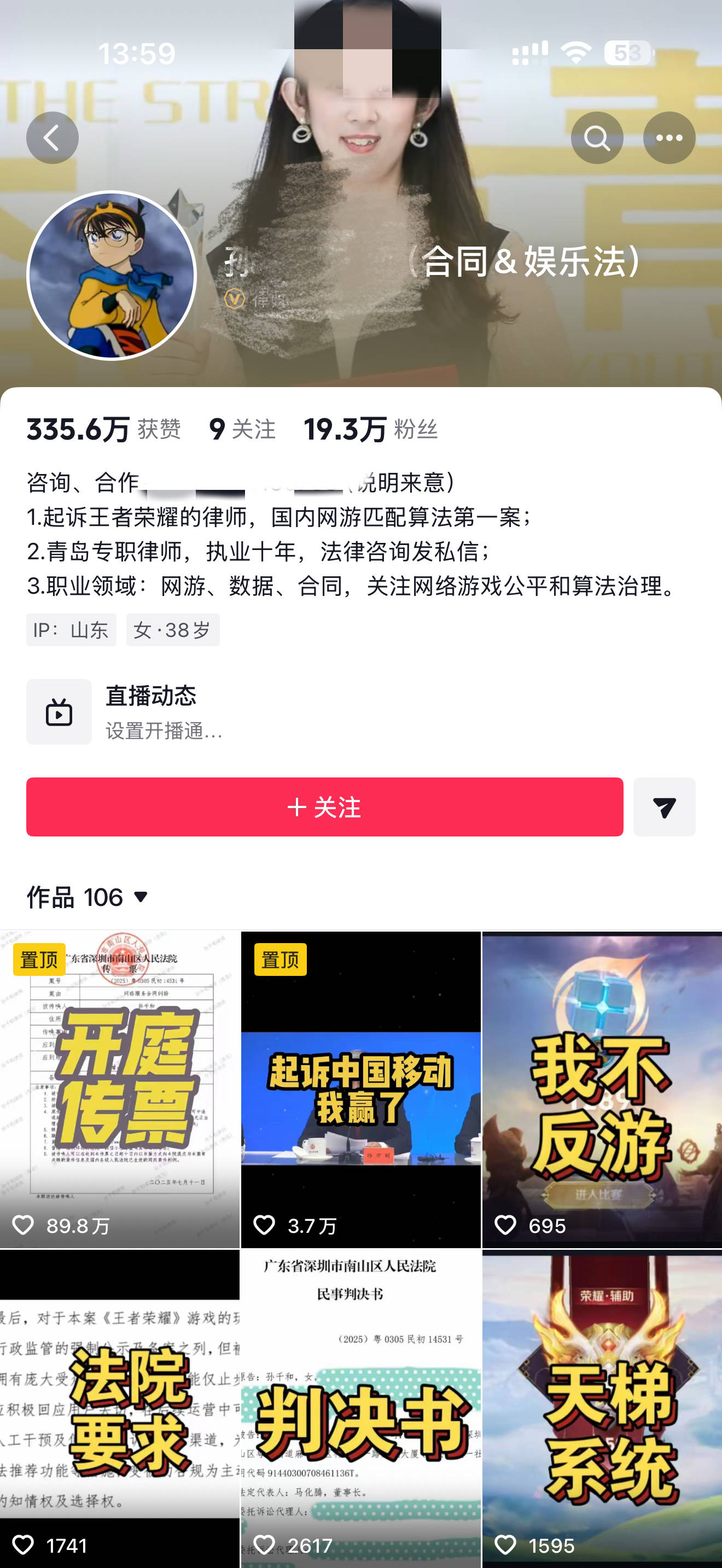Open the 直播动态 live broadcast icon
The width and height of the screenshot is (722, 1568).
point(59,712)
